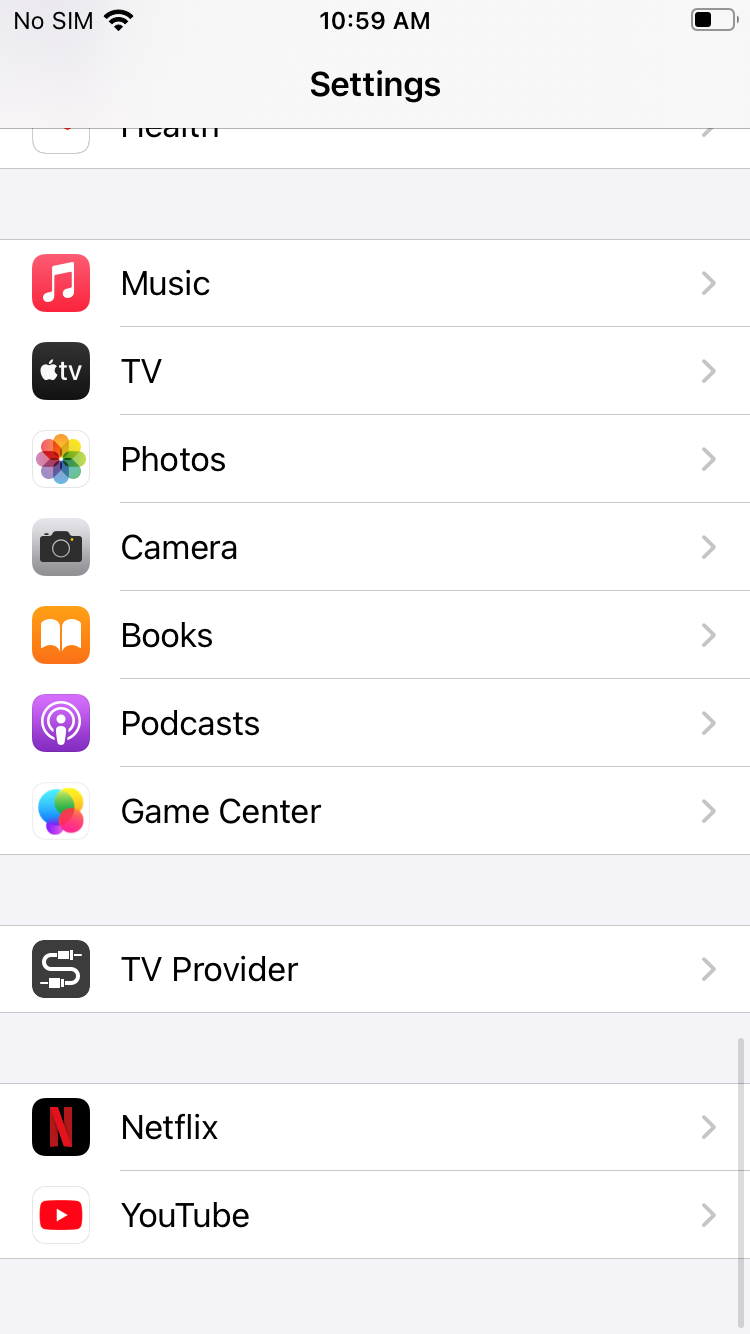Screen dimensions: 750x1334
Task: Expand the Photos settings chevron
Action: coord(709,459)
